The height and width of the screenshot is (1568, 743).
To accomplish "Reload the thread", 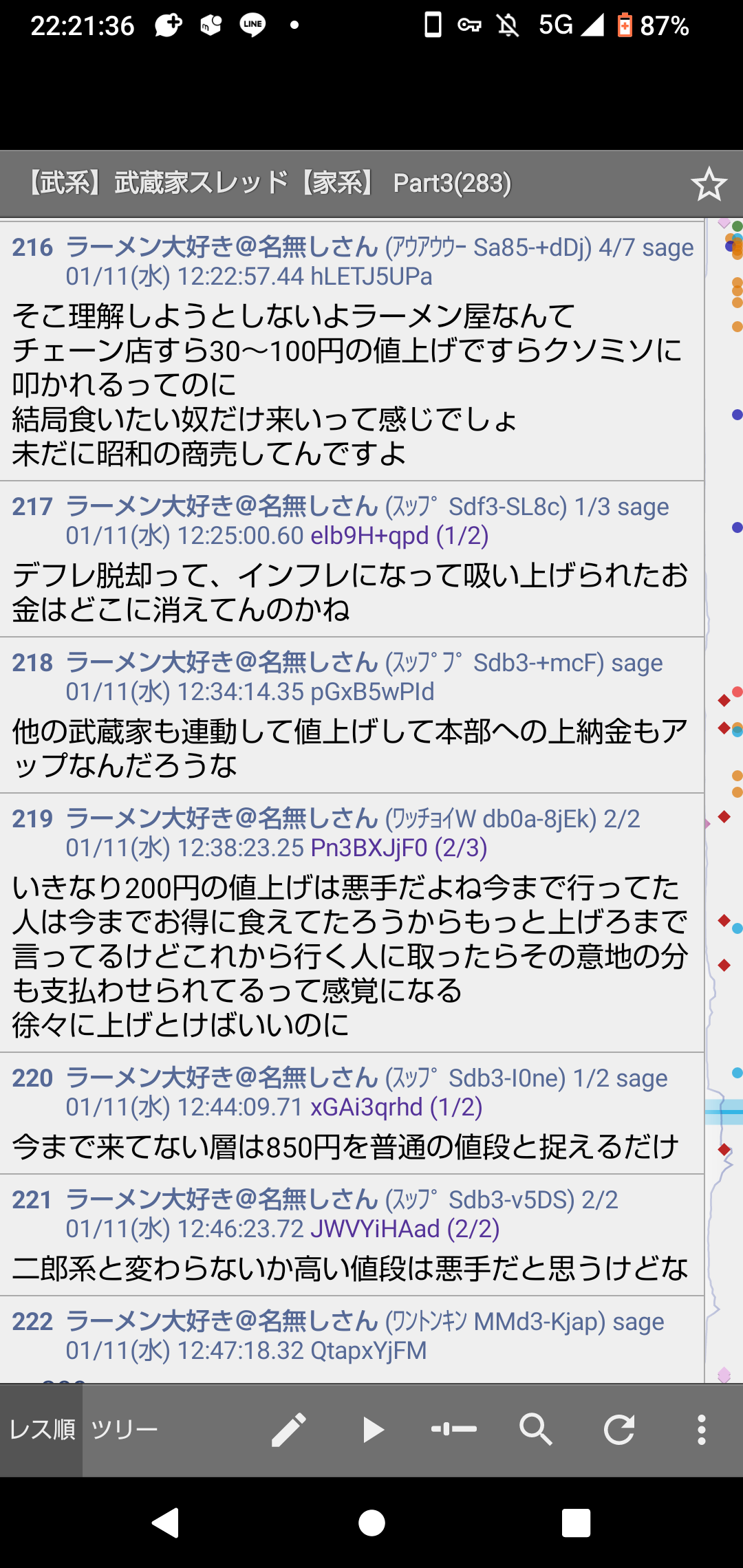I will [619, 1430].
